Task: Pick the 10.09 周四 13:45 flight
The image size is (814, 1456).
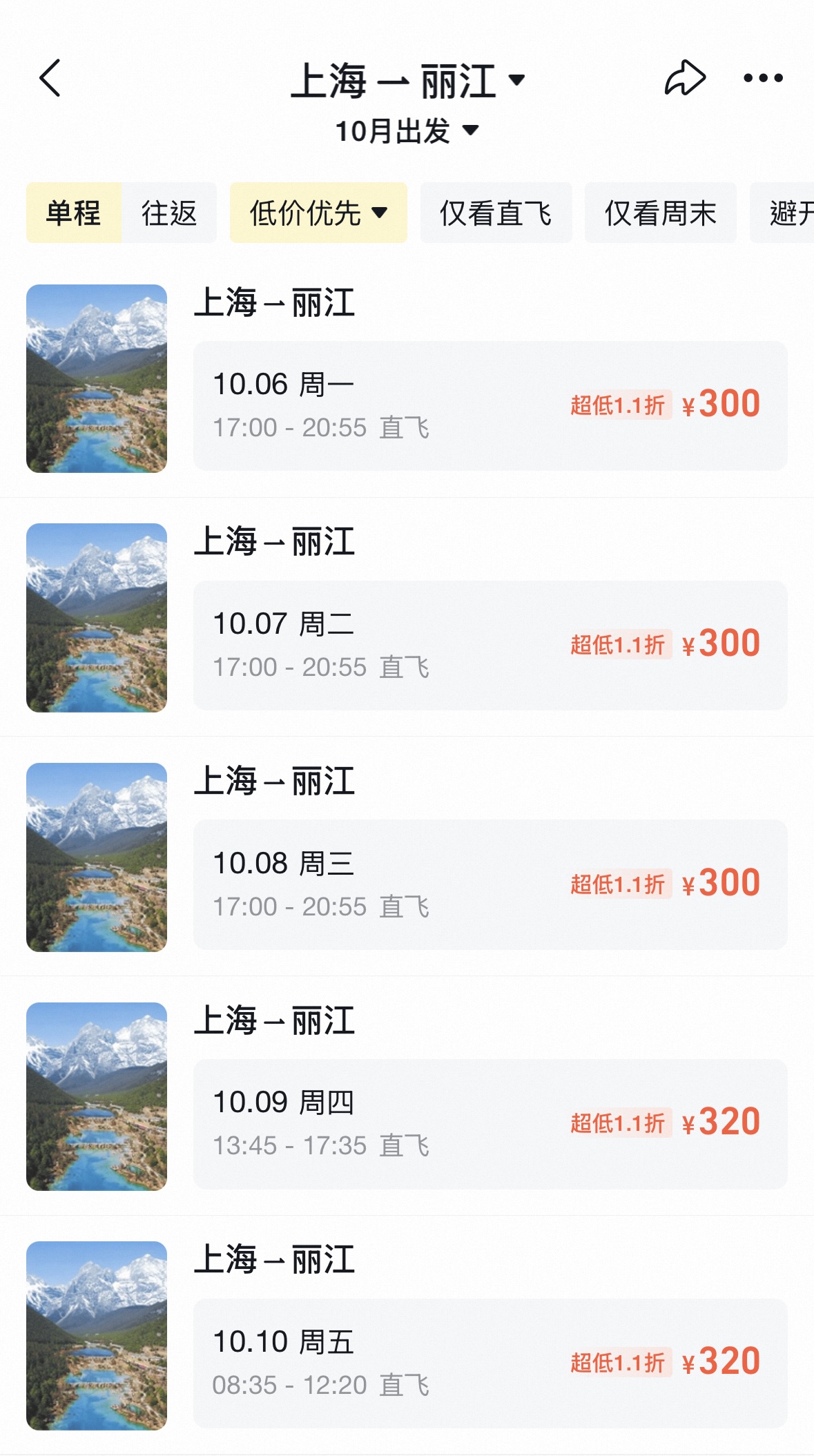Action: pyautogui.click(x=490, y=1123)
